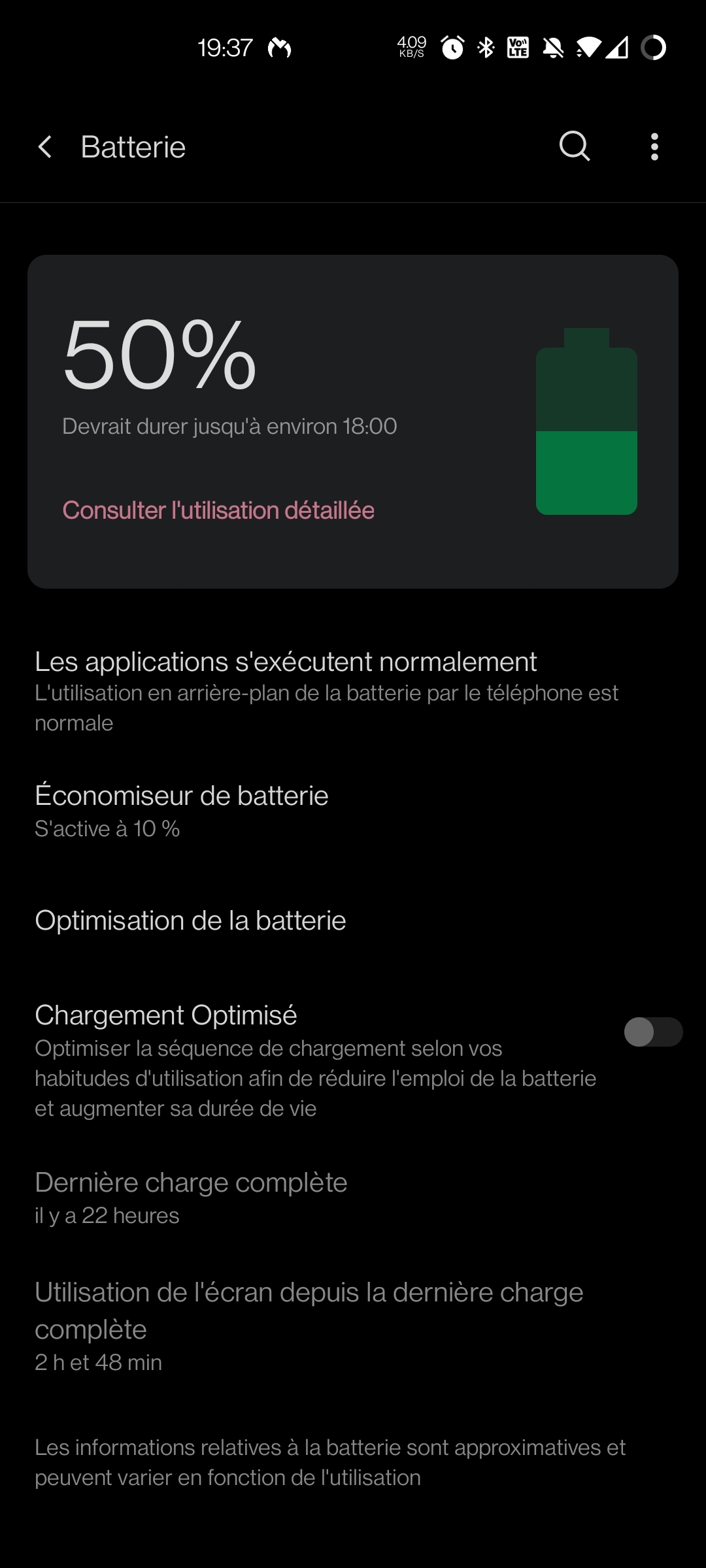Screen dimensions: 706x1568
Task: Open the three-dot overflow menu
Action: [x=654, y=147]
